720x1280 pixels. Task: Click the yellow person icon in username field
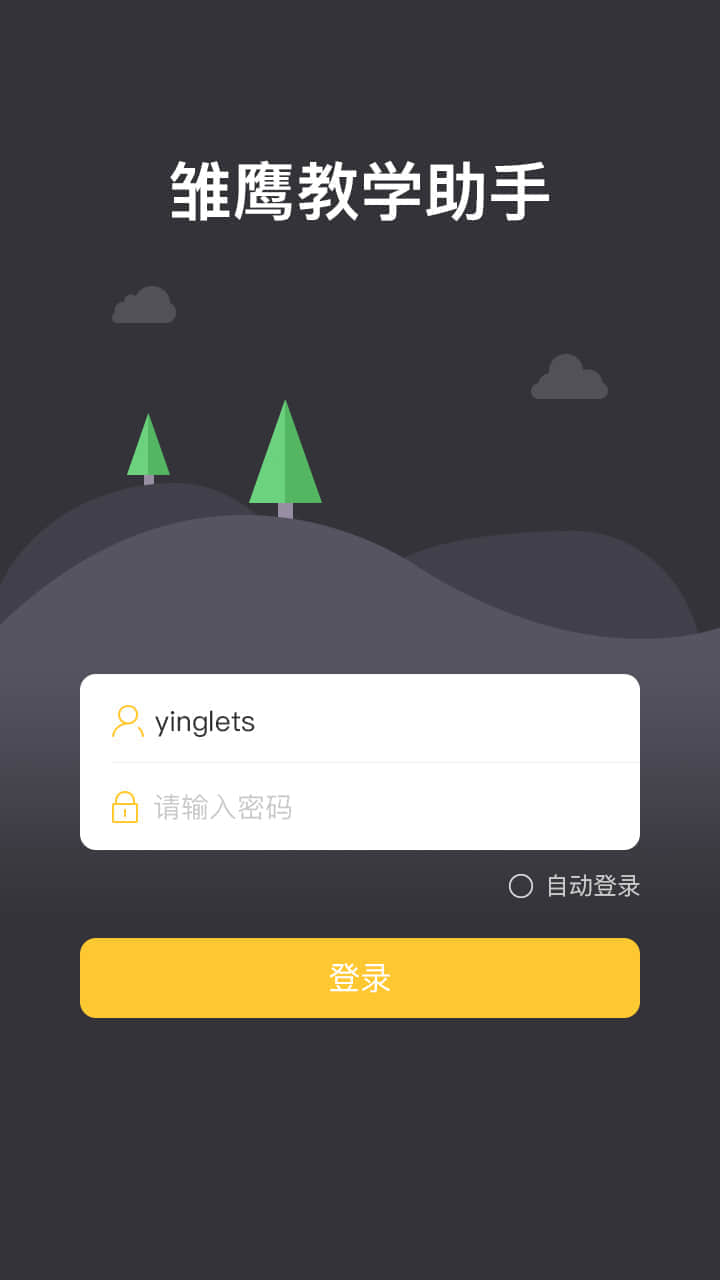click(126, 721)
